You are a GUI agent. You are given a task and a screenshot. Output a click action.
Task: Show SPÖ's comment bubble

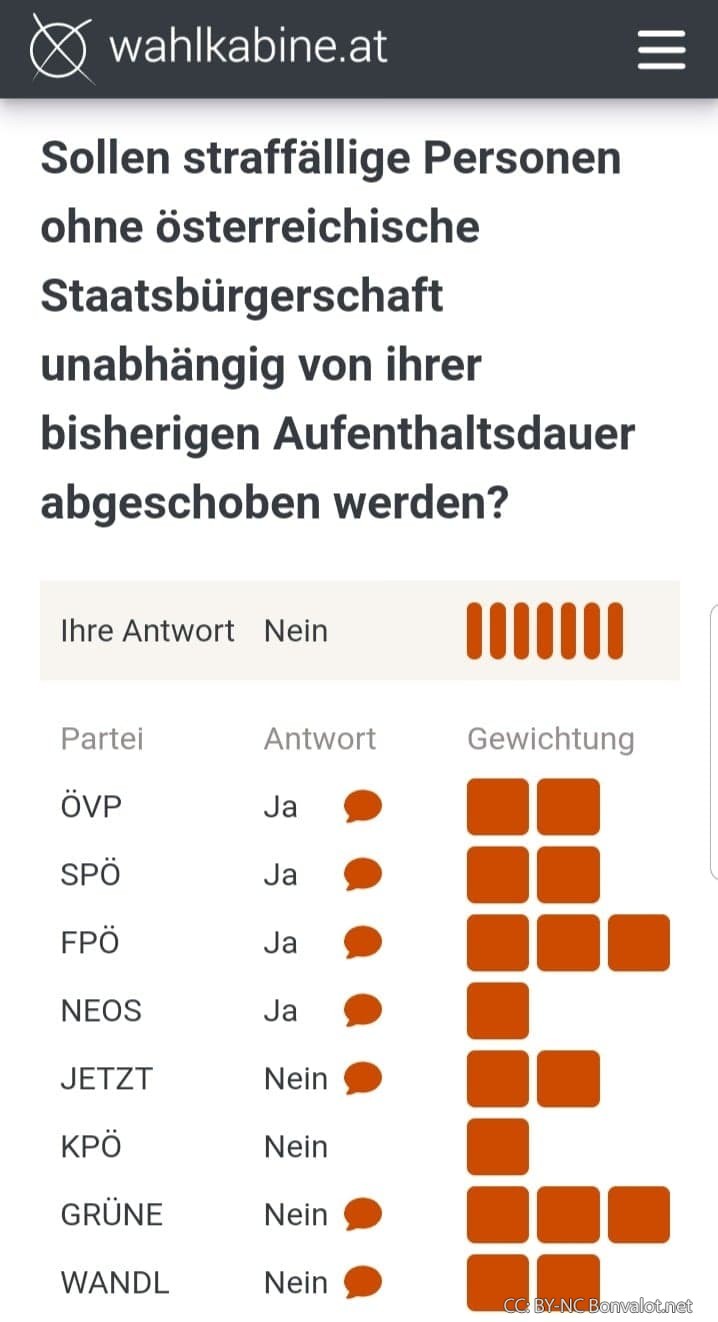tap(363, 874)
